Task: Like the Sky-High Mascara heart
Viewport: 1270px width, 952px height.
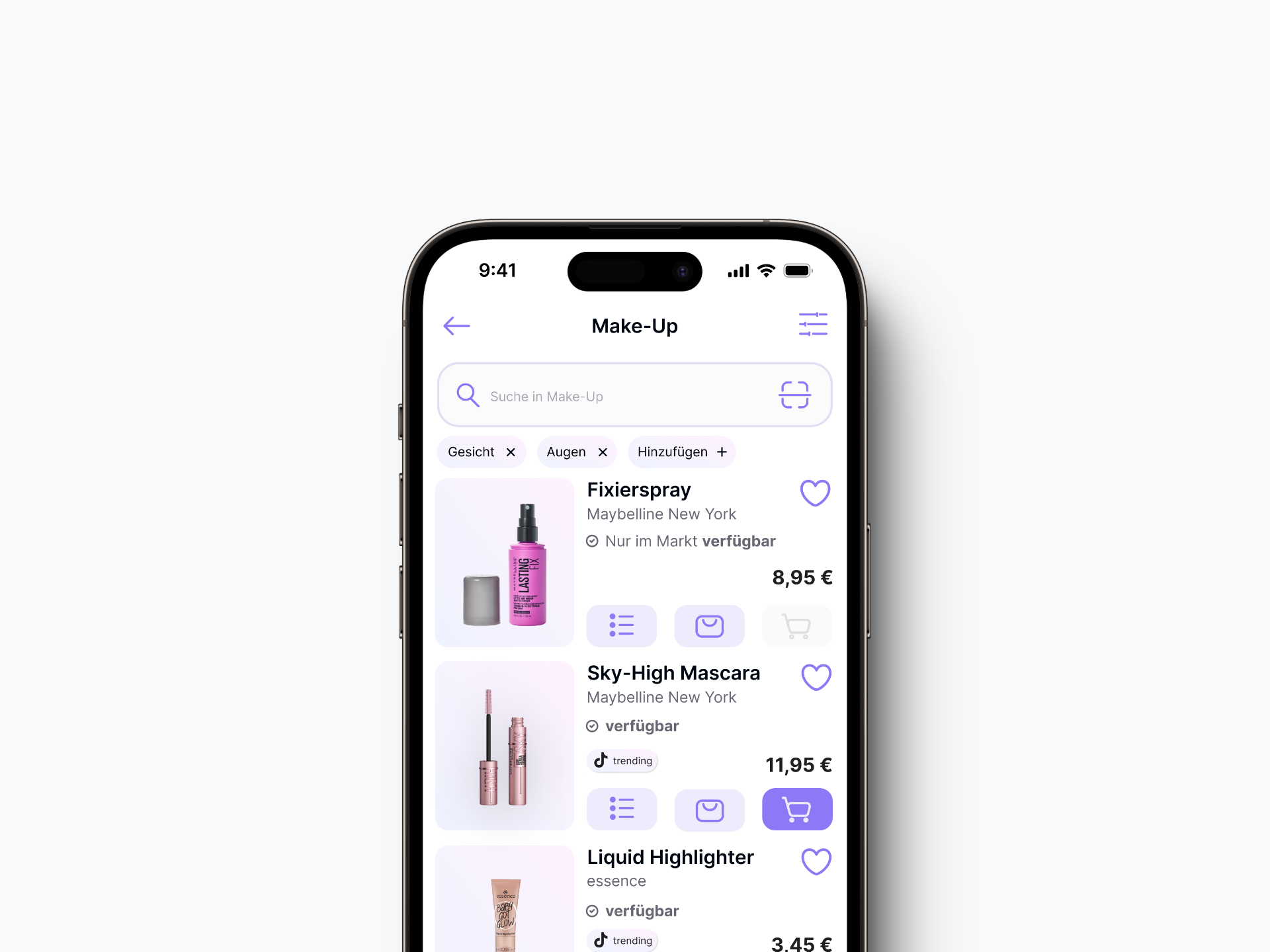Action: pos(816,677)
